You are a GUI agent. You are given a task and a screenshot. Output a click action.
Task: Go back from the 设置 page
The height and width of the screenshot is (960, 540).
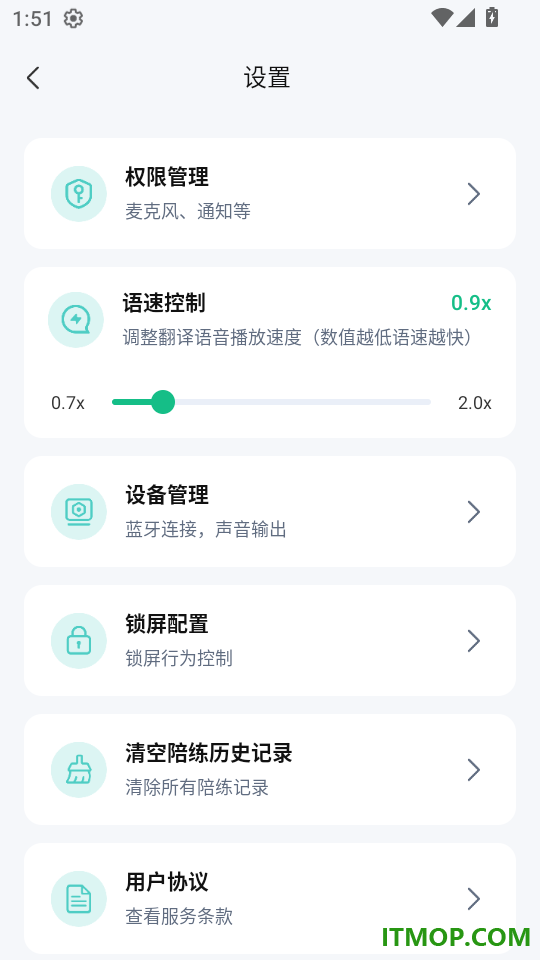33,78
